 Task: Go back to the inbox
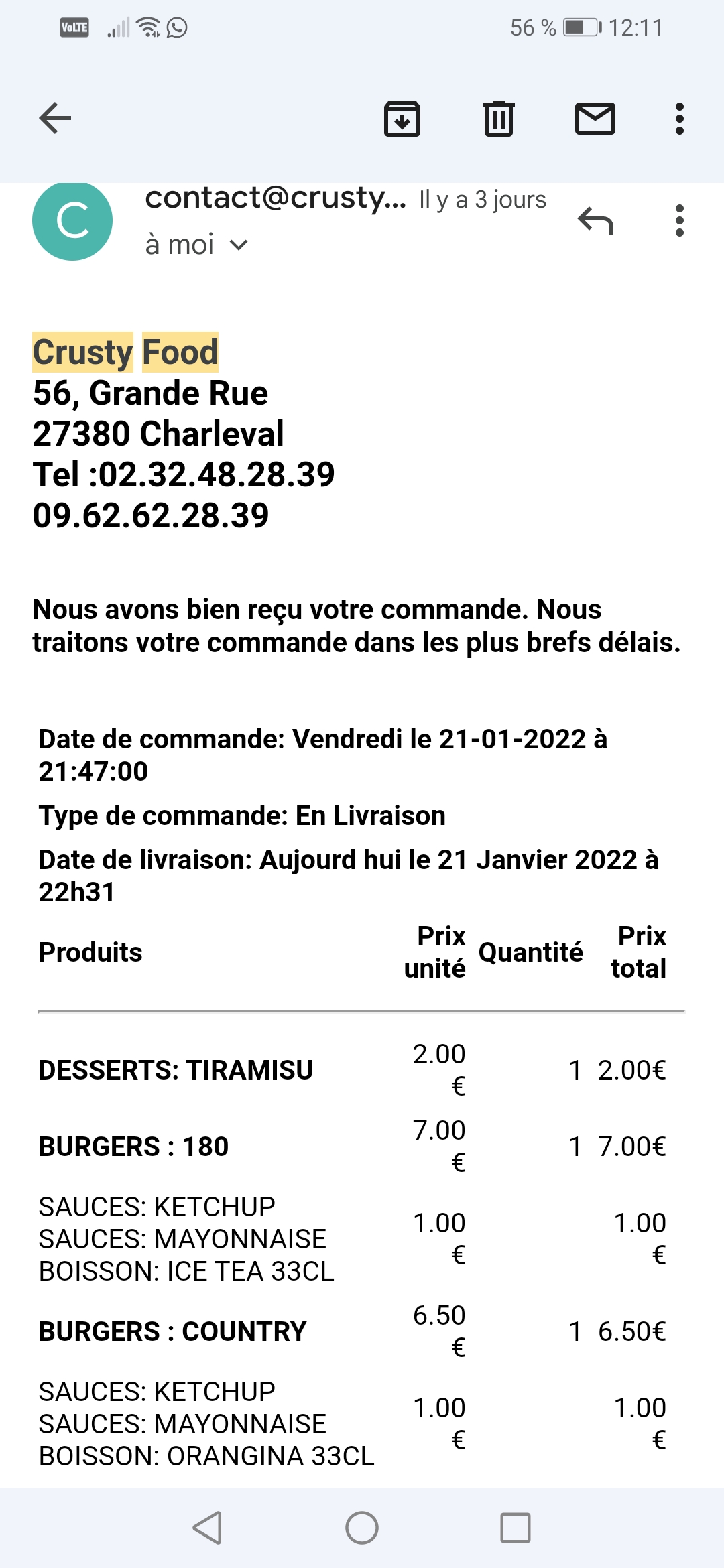(55, 119)
